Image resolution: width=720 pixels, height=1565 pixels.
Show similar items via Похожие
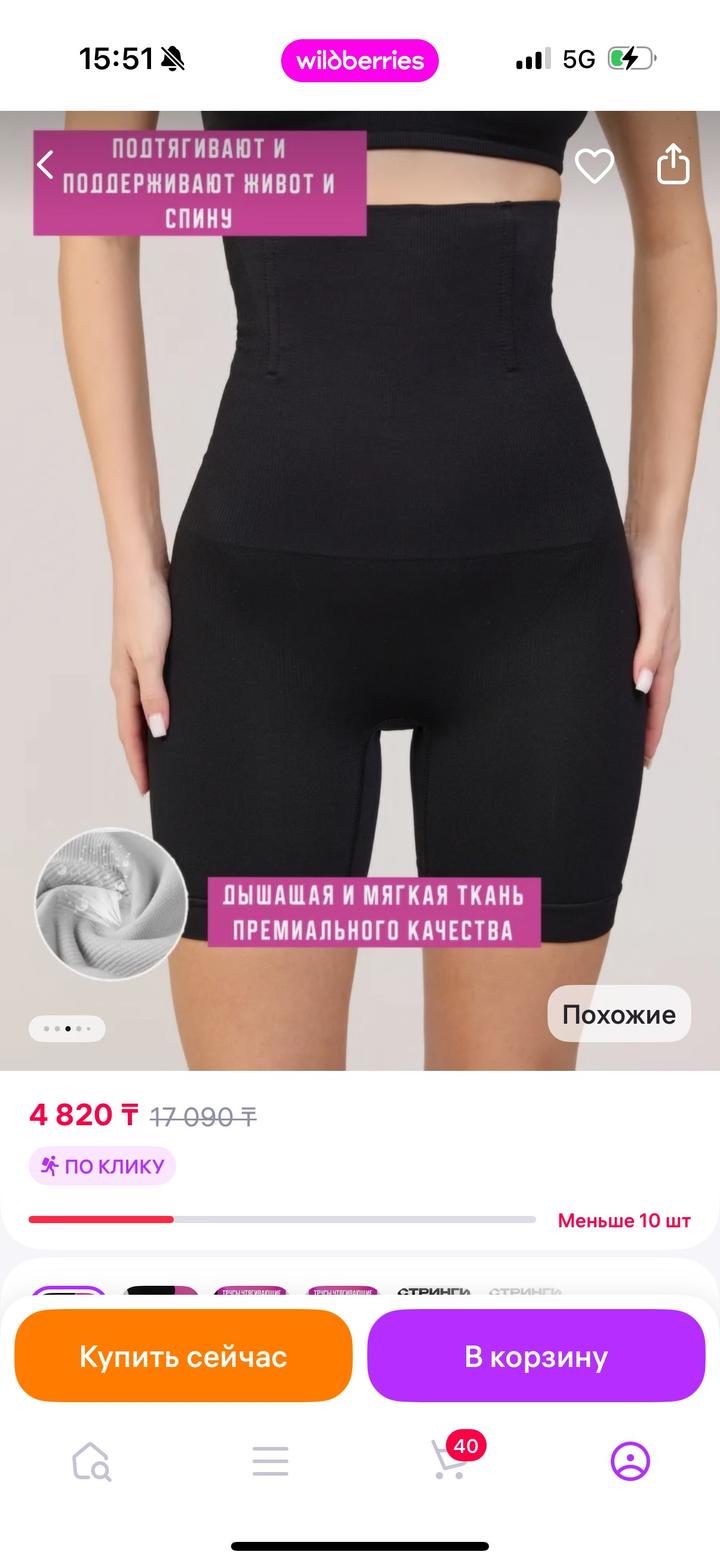[619, 1014]
